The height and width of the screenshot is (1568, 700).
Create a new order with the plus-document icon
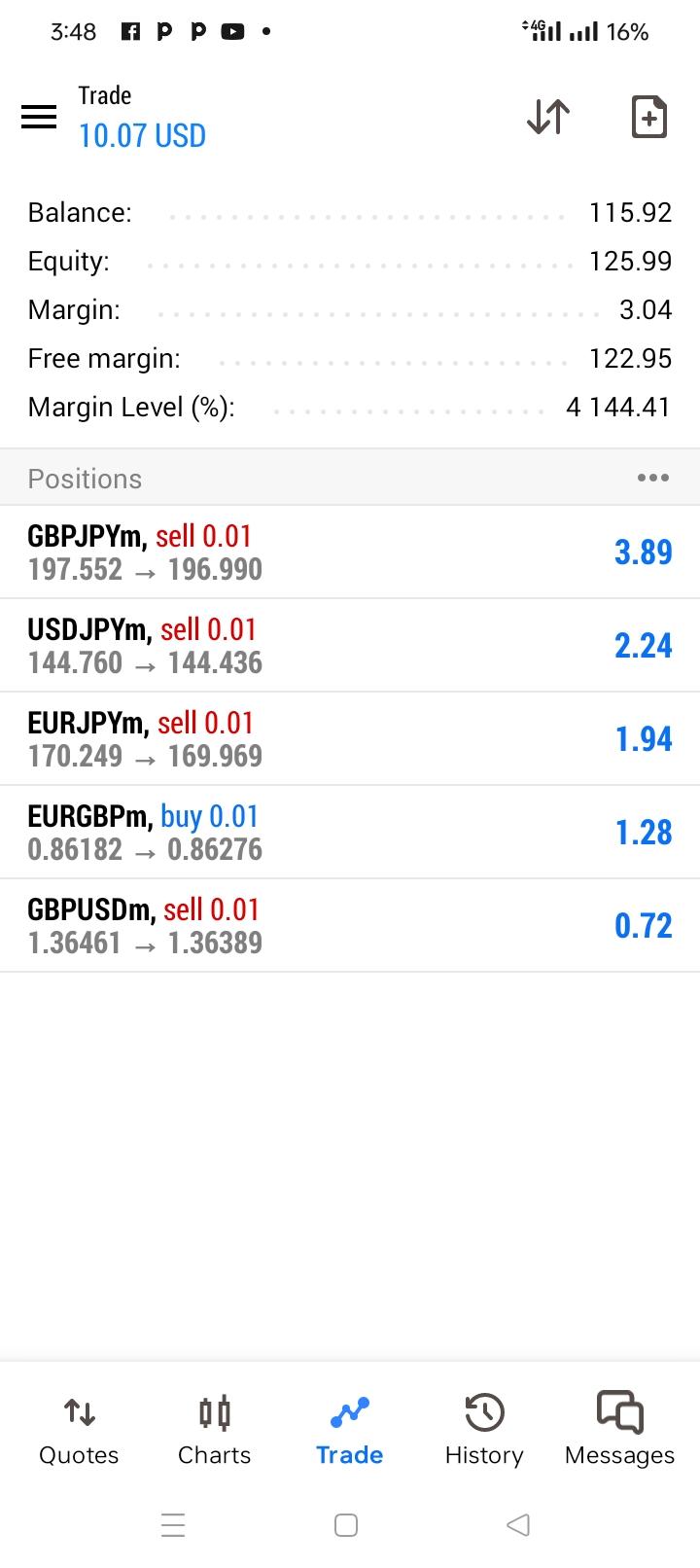point(648,117)
